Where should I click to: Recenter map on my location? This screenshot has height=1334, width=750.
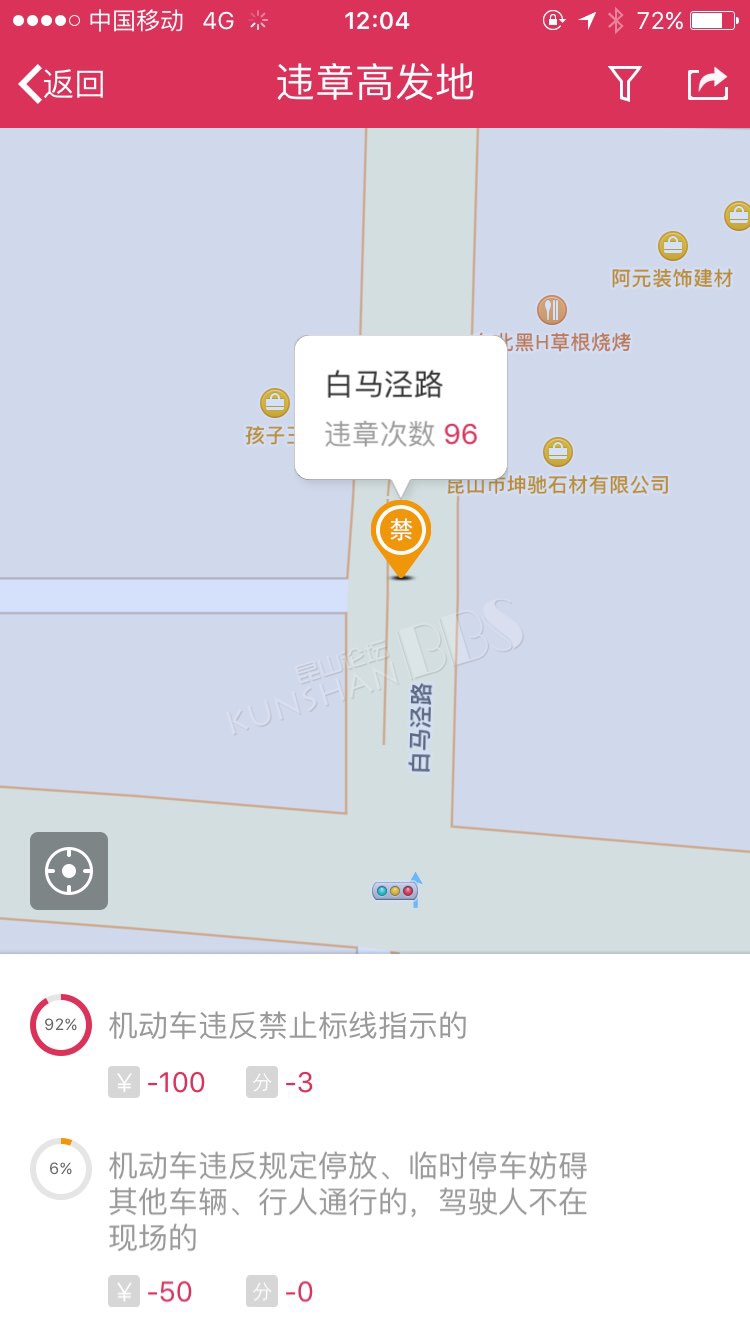click(x=69, y=871)
